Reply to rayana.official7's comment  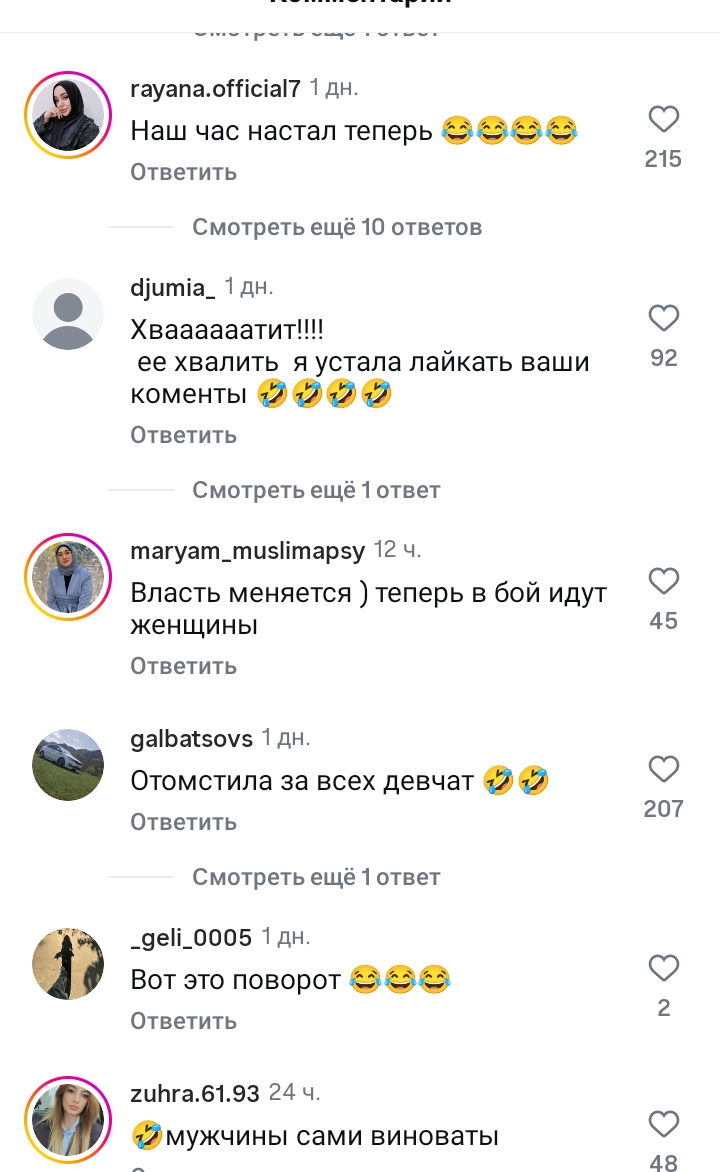point(183,172)
